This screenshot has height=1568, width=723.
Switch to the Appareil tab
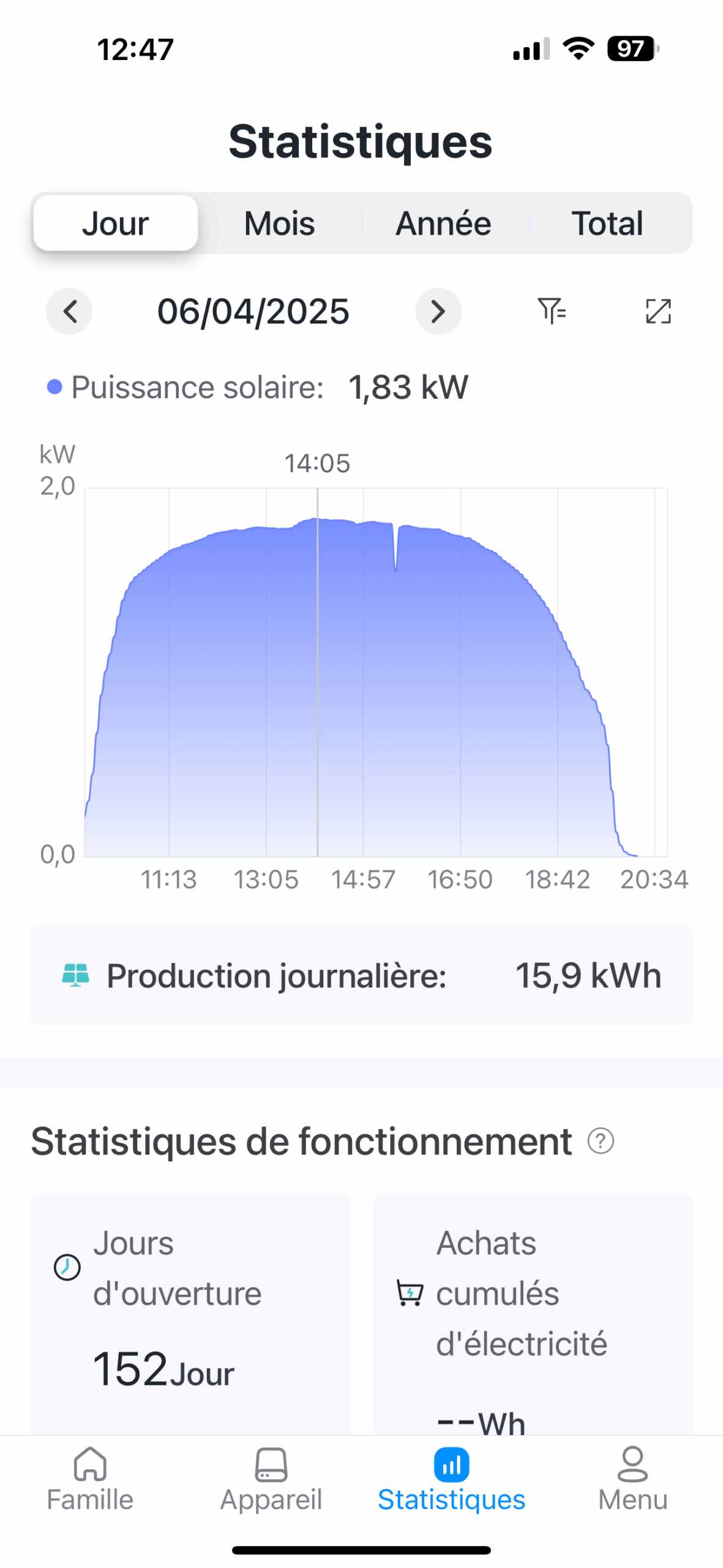[271, 1480]
